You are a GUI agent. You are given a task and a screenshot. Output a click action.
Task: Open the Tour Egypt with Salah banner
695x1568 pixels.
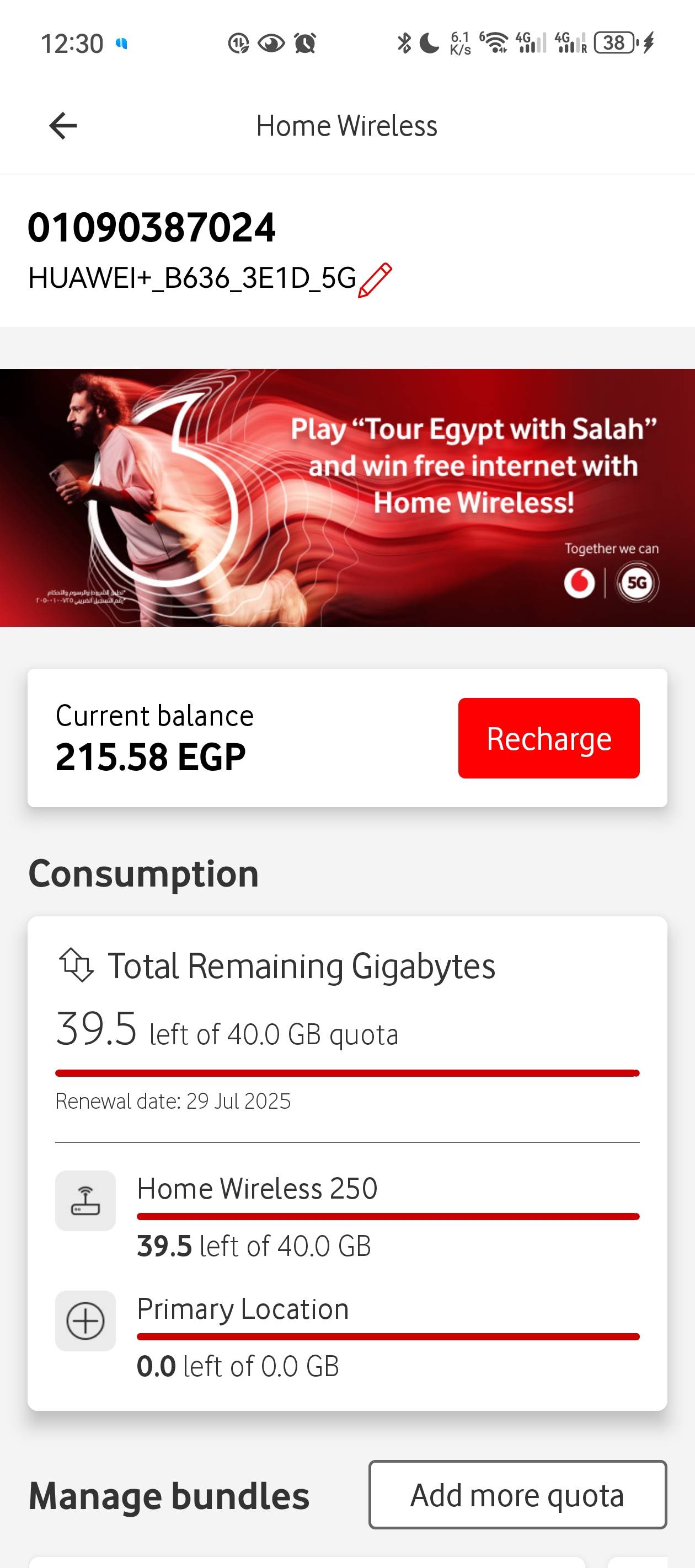pos(347,497)
